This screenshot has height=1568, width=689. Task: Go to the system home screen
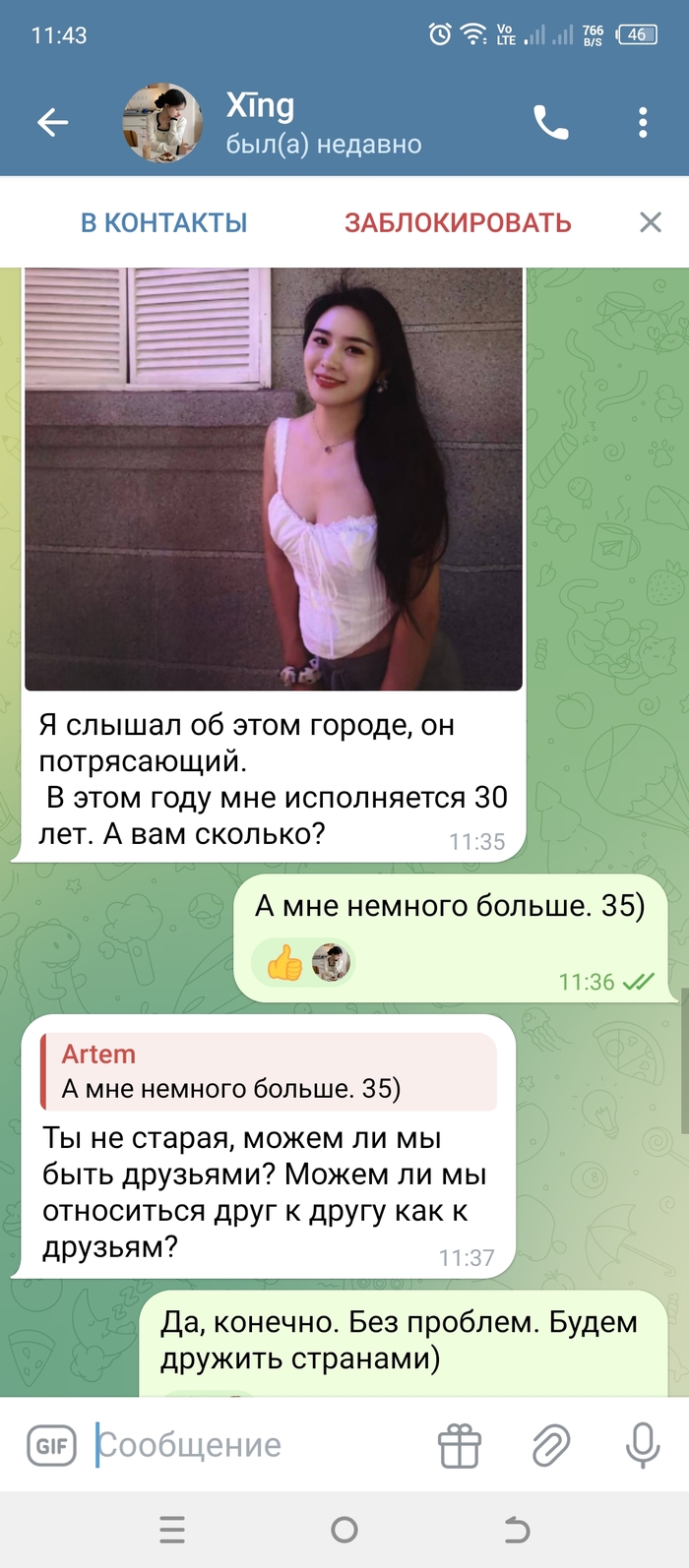click(344, 1530)
